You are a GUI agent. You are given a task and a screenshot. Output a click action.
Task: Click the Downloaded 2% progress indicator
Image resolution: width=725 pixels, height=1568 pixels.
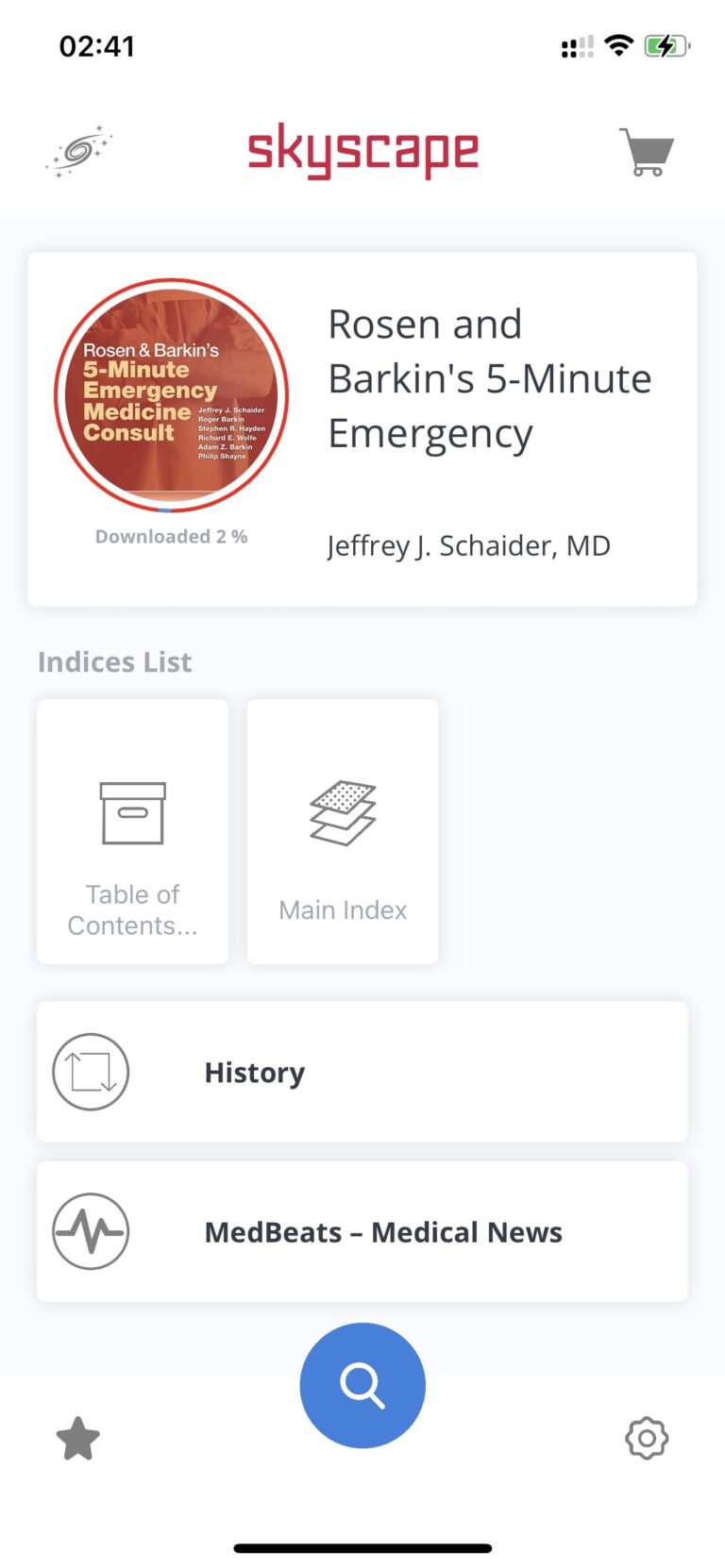pyautogui.click(x=171, y=536)
